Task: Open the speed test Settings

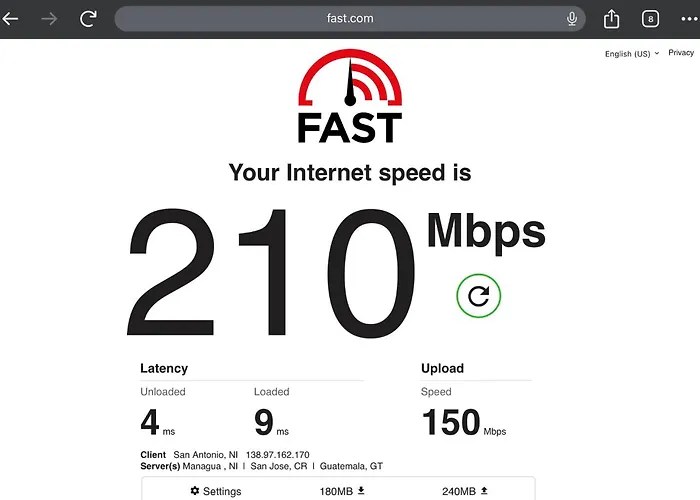Action: pos(216,491)
